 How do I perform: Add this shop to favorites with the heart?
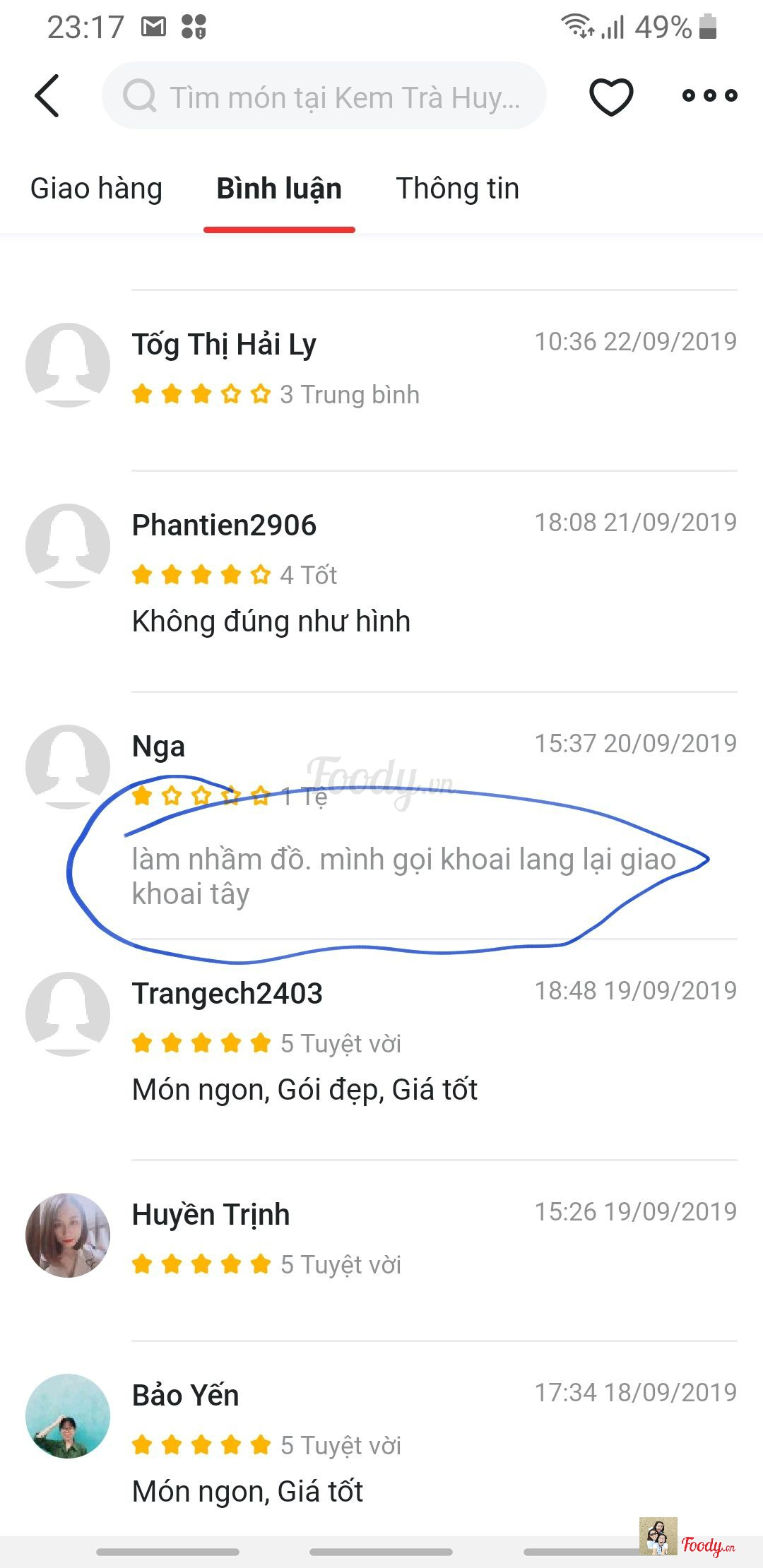tap(611, 96)
